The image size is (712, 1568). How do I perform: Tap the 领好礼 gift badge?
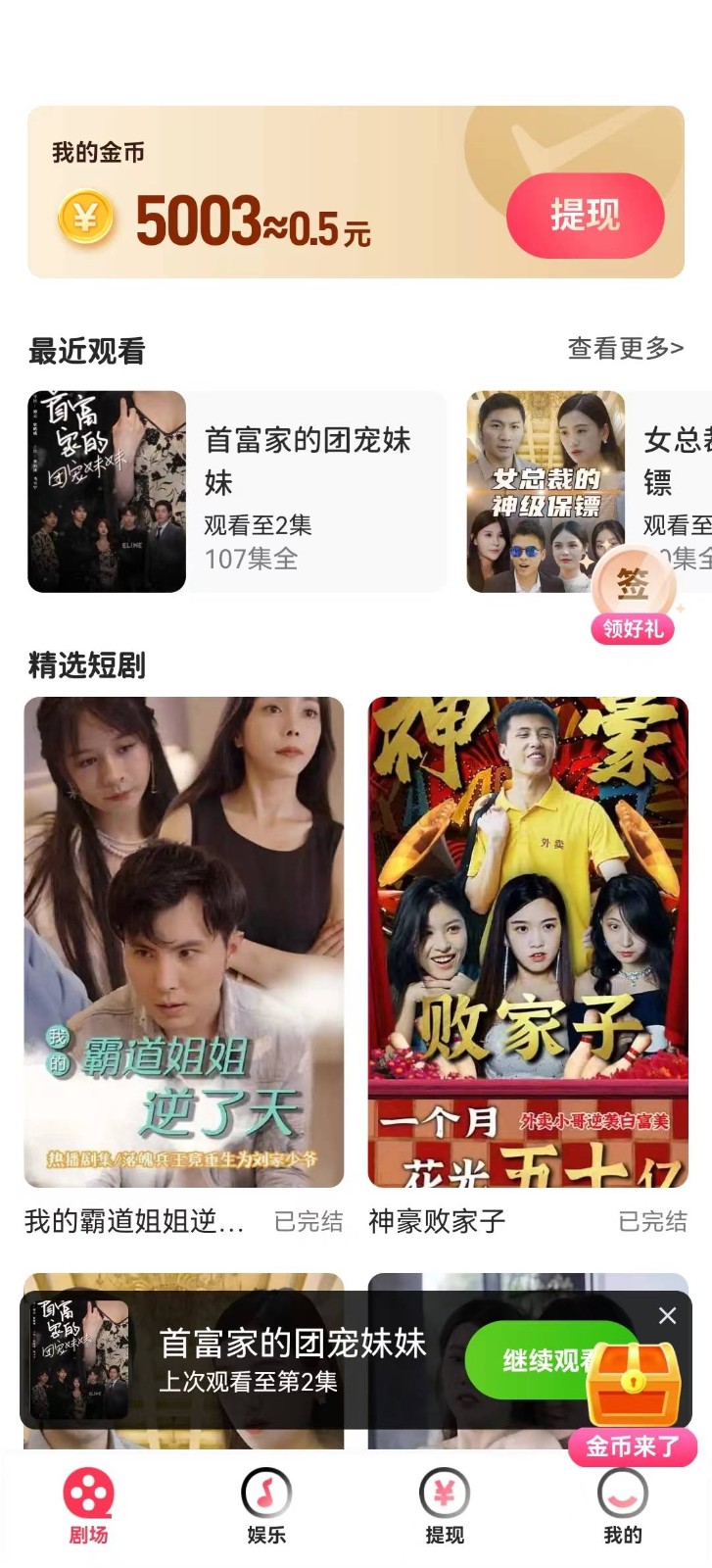pyautogui.click(x=632, y=630)
